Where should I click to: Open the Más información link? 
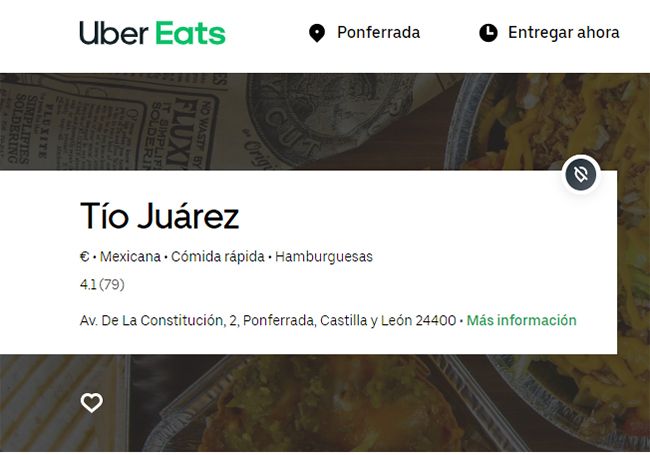coord(521,321)
